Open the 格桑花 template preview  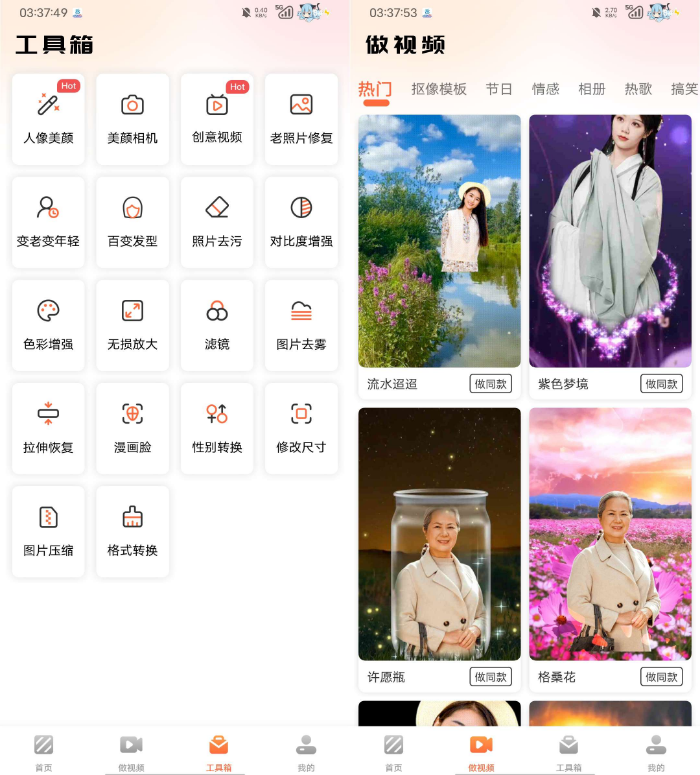(610, 533)
